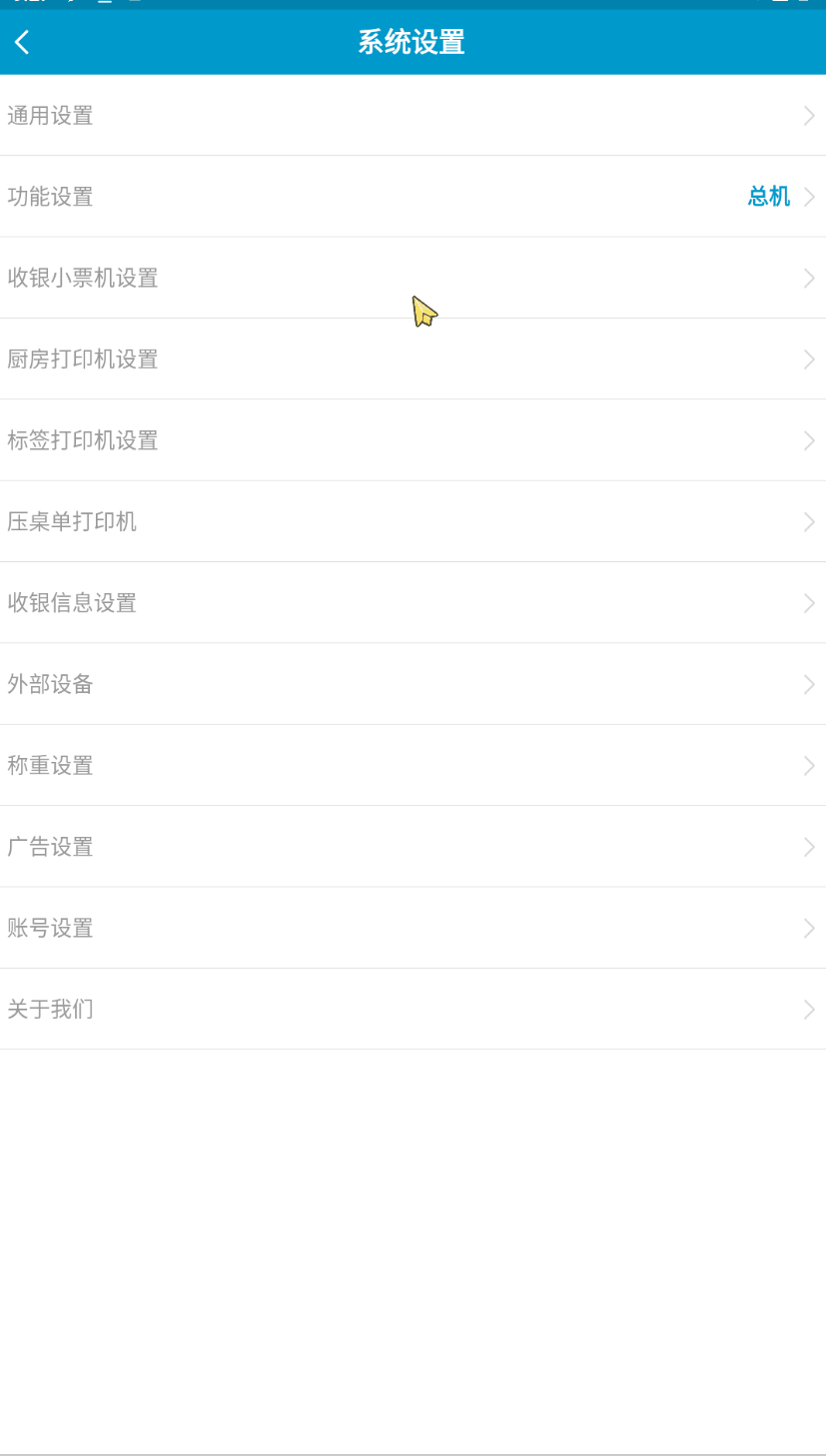Tap the status bar at screen top
The image size is (826, 1456).
(413, 6)
